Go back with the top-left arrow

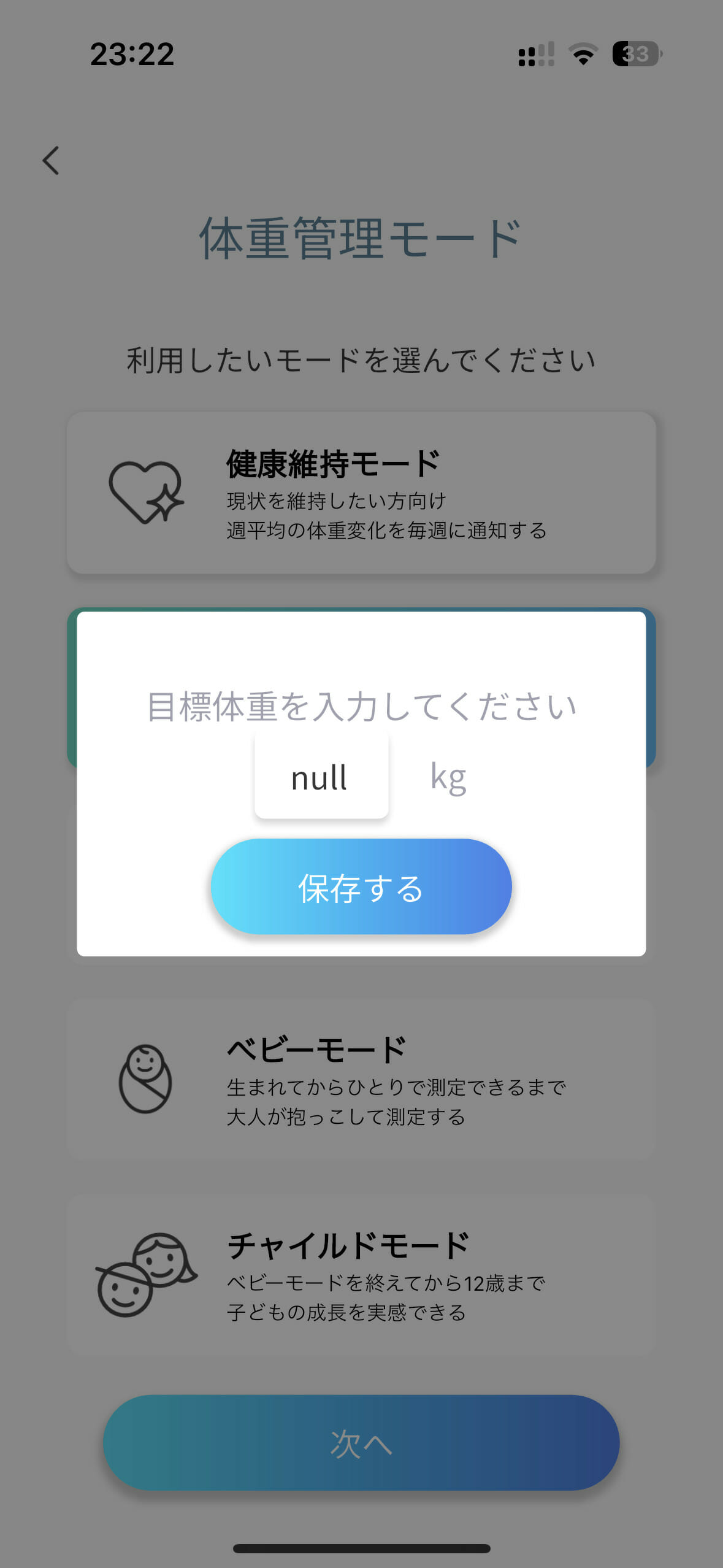coord(52,161)
